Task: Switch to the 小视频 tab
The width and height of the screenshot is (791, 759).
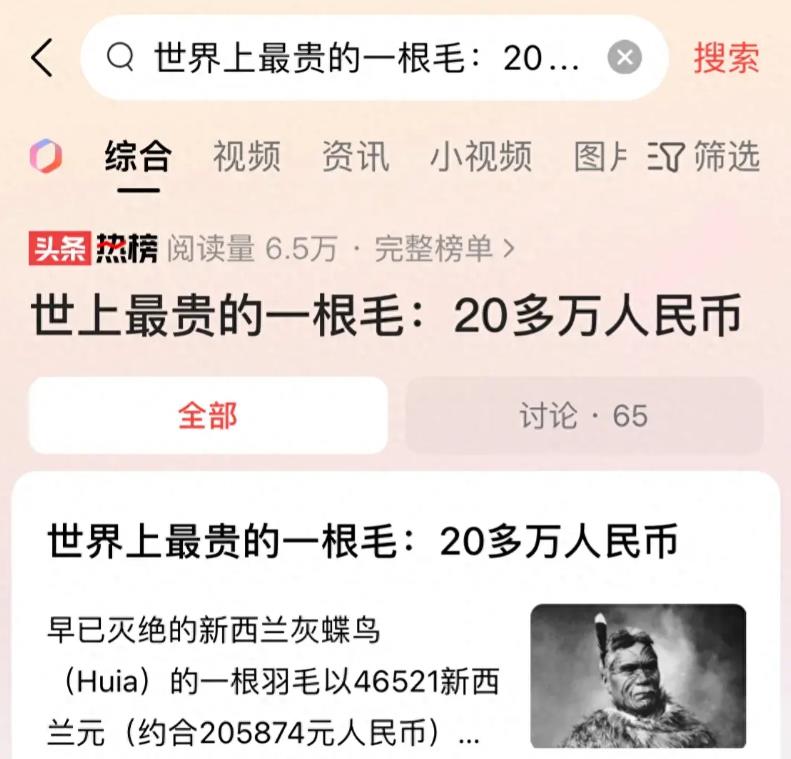Action: [481, 157]
